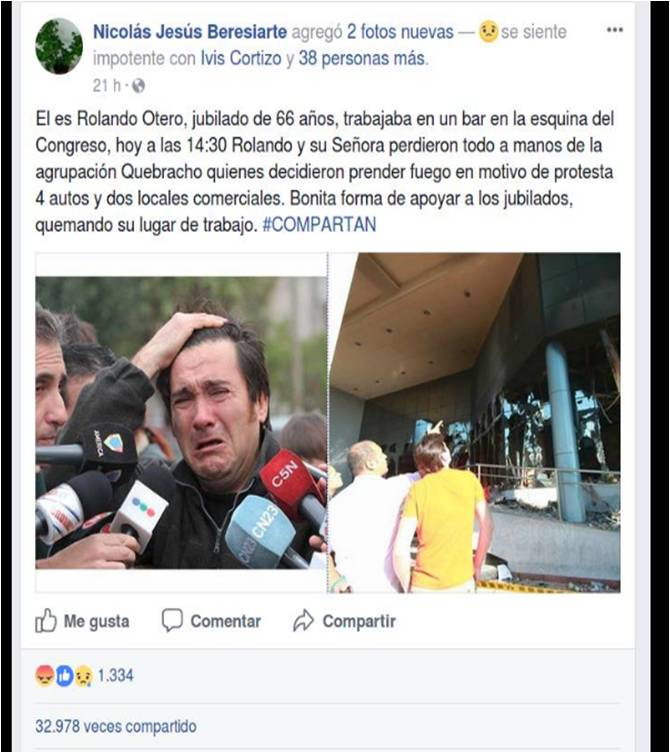Open the 21 h post timestamp

[x=105, y=85]
